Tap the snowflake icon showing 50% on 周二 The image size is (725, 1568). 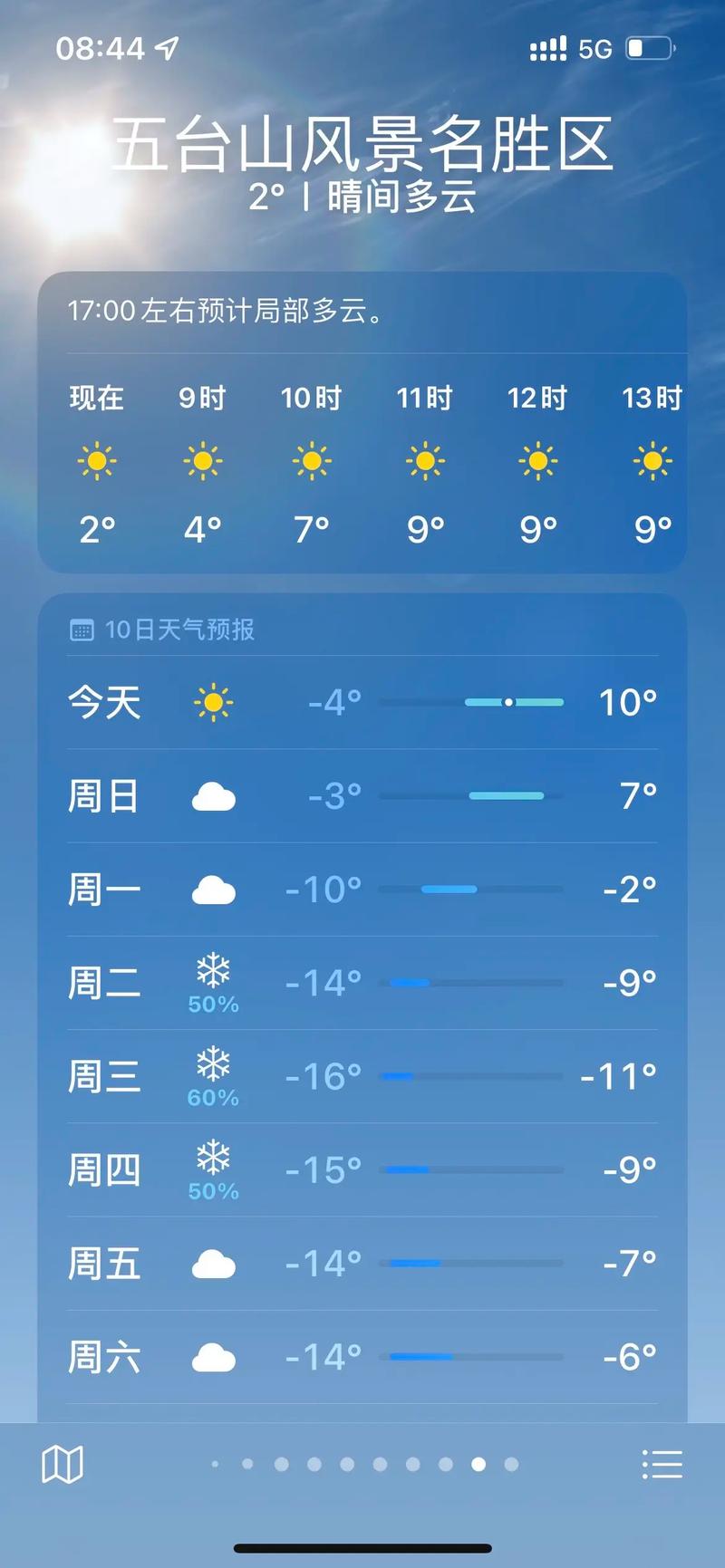coord(213,971)
